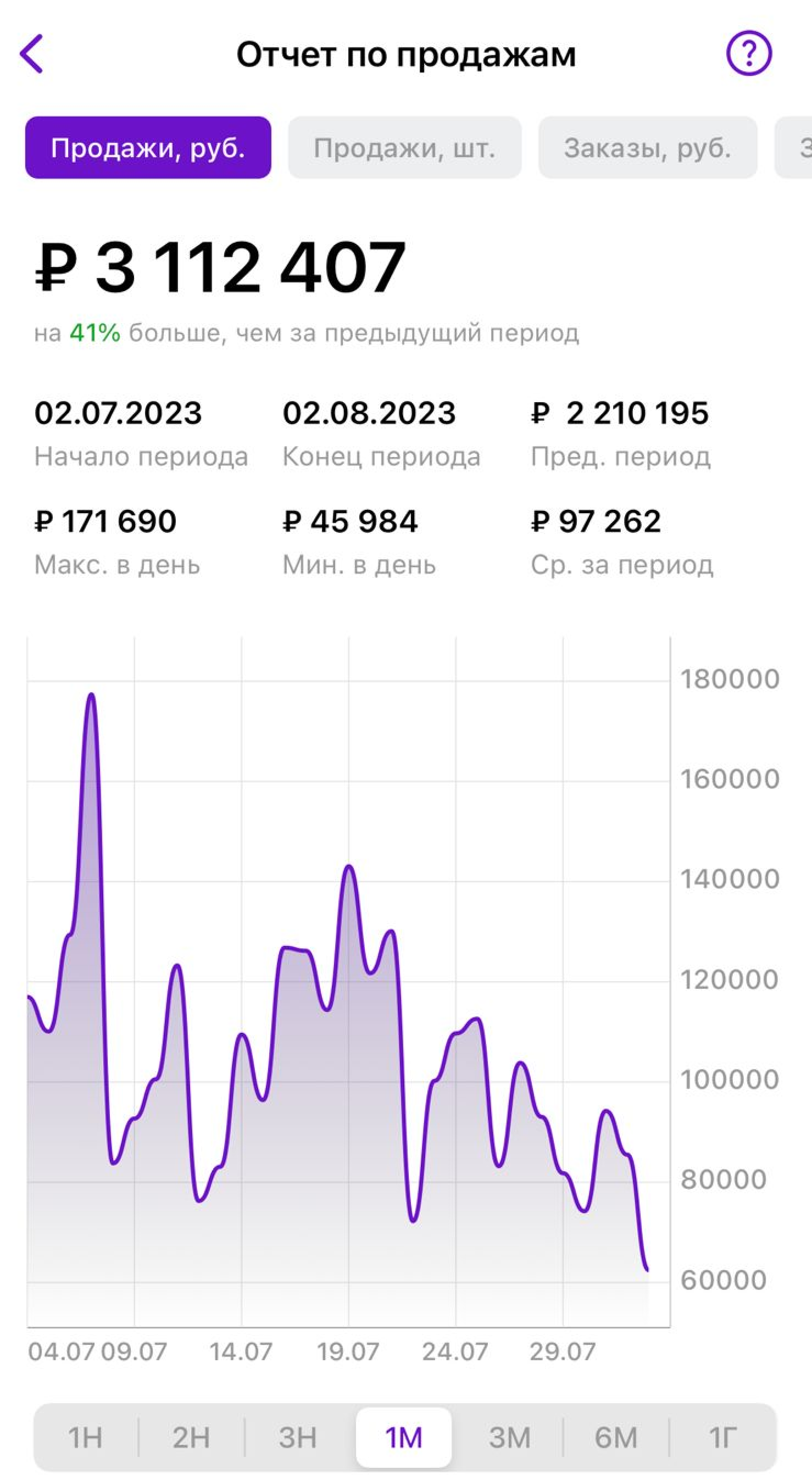Select the 'Продажи, руб.' chip
Screen dimensions: 812x1480
(148, 148)
